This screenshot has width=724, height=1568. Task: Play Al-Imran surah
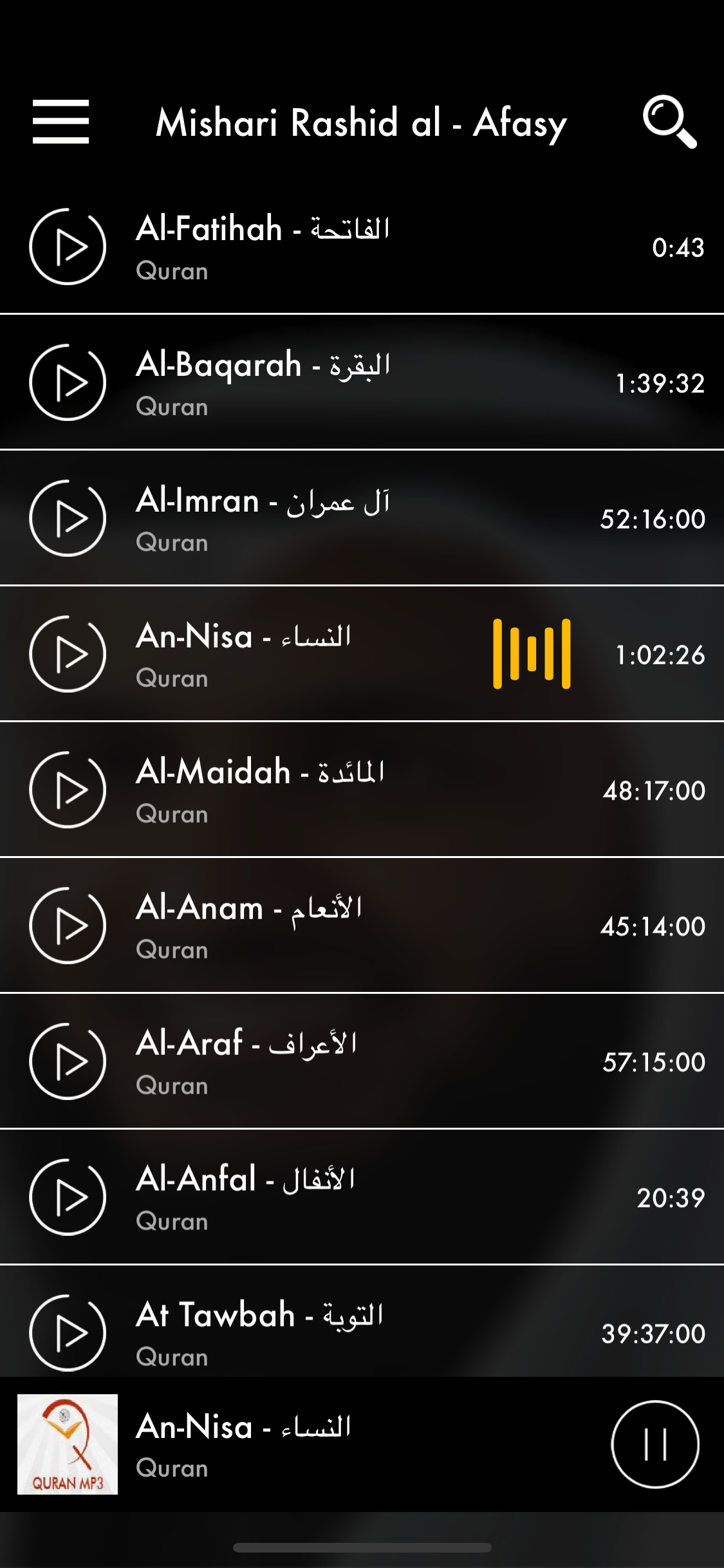point(68,518)
